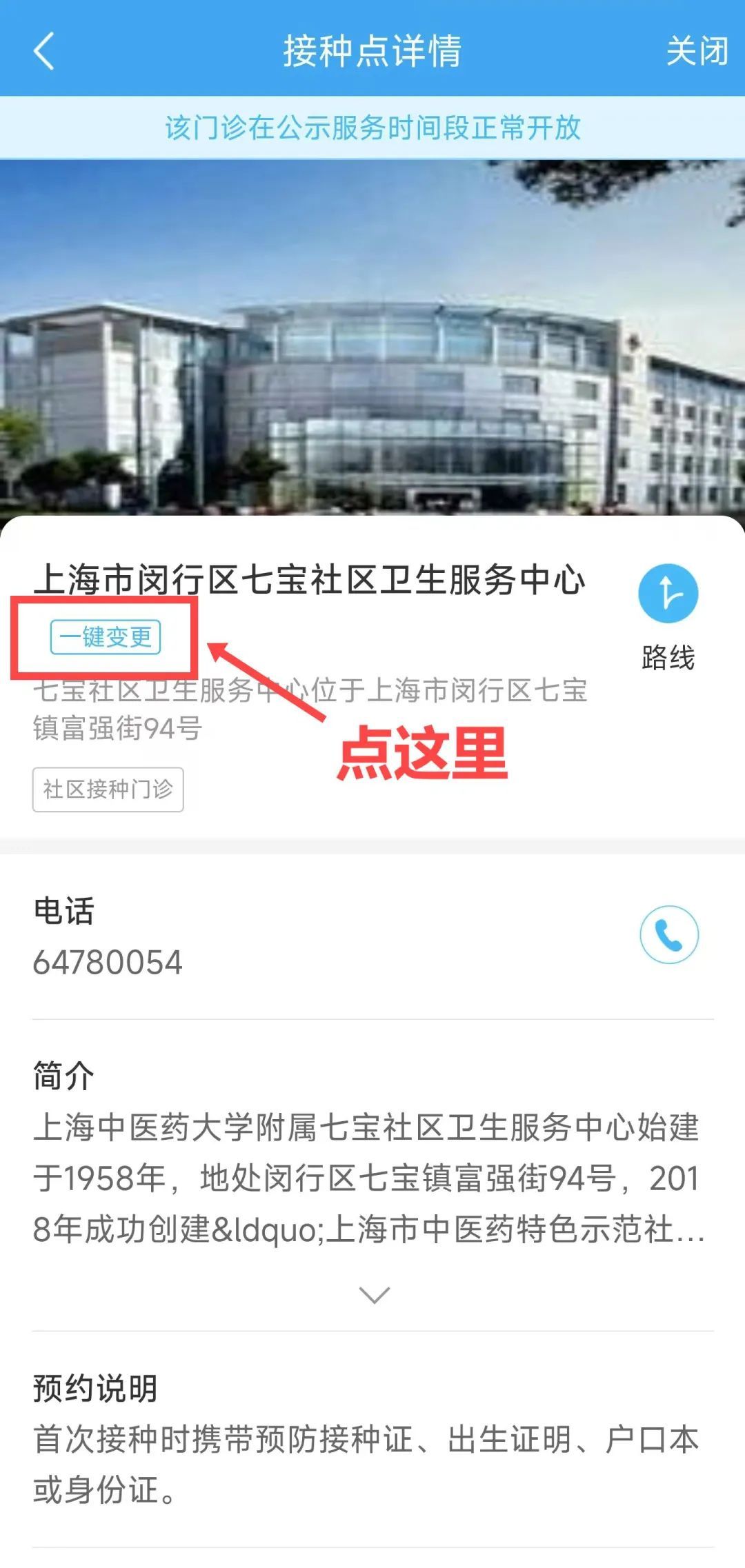
Task: Tap 关闭 to close the page
Action: point(696,51)
